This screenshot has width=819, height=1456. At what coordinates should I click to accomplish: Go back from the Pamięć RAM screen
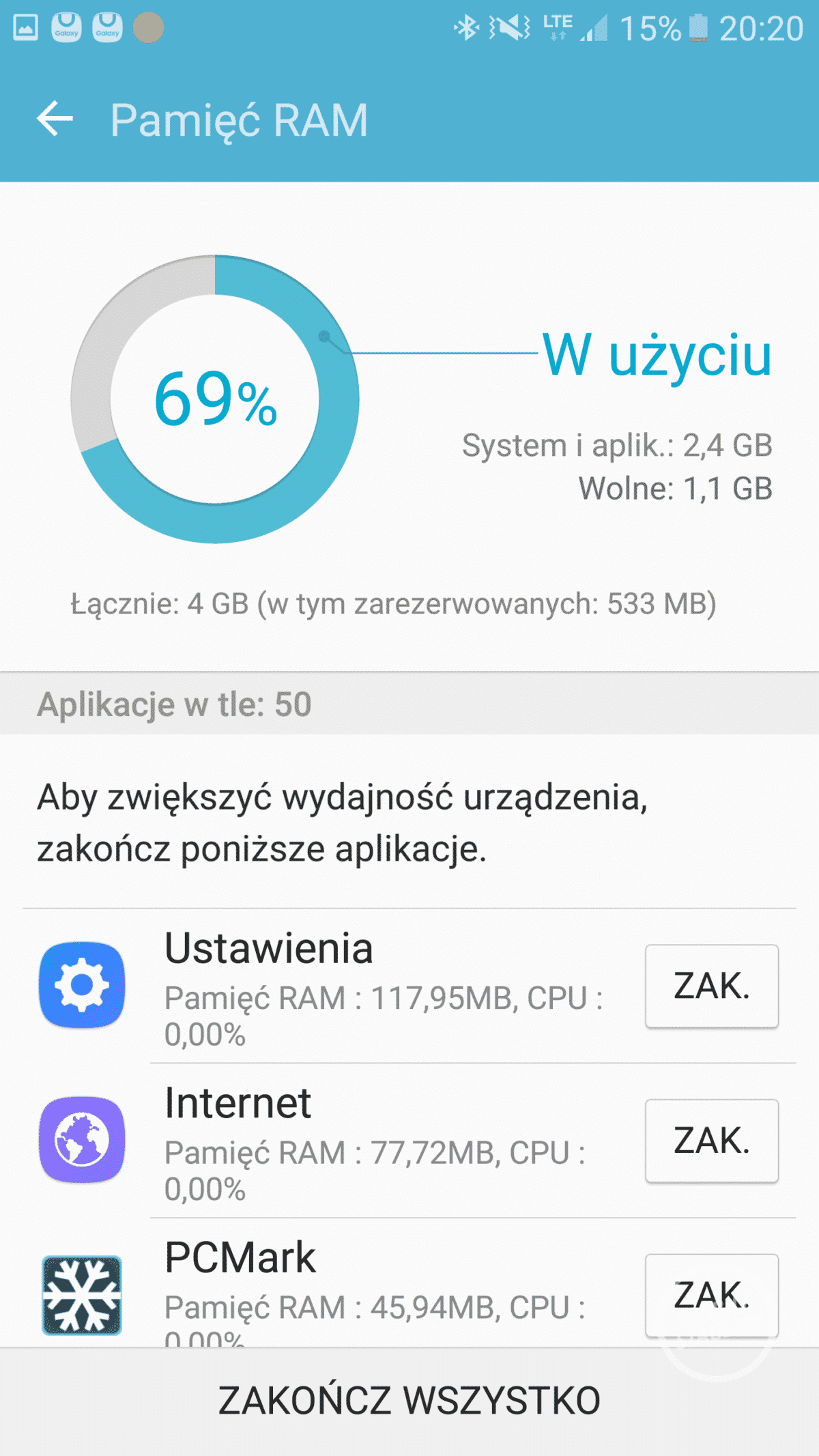point(55,119)
